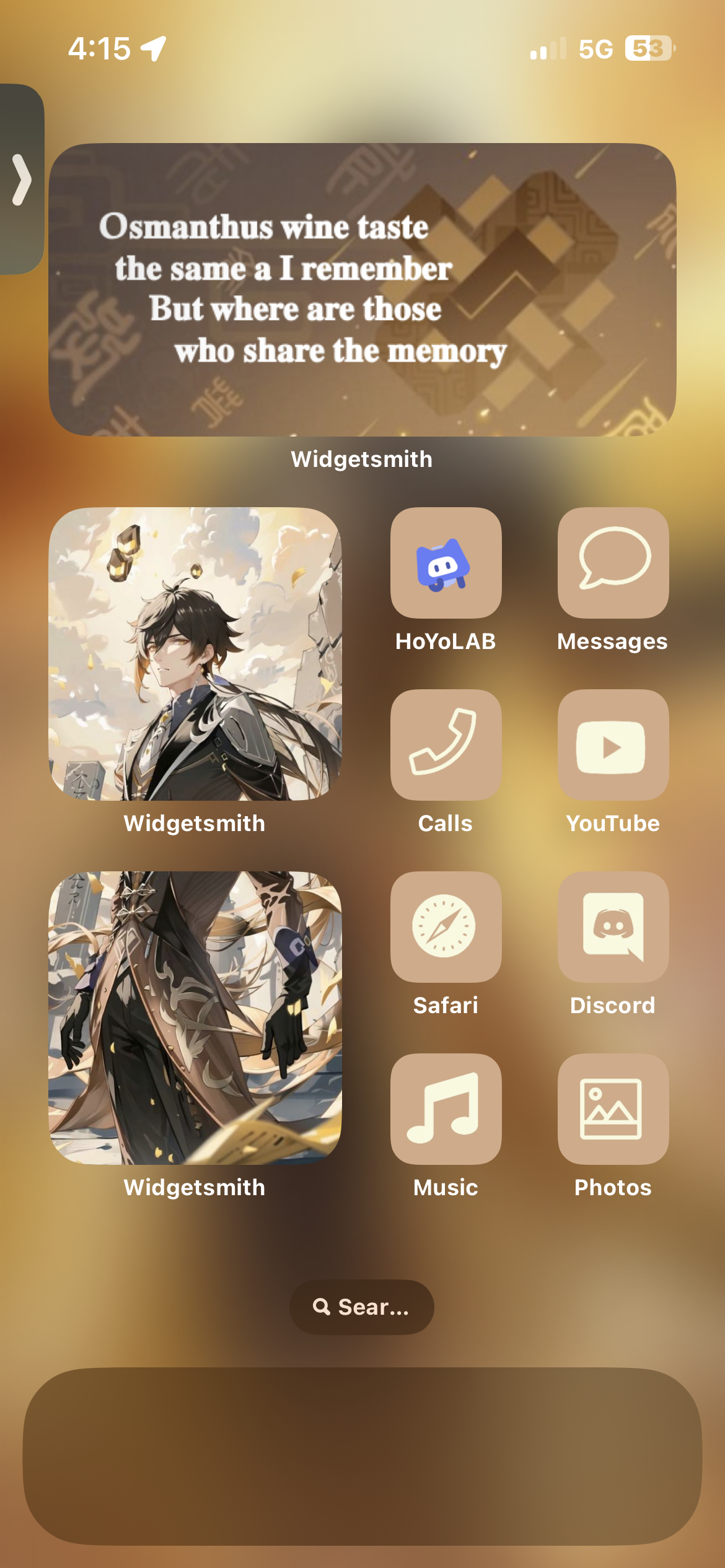Screen dimensions: 725x1568
Task: Open Safari browser
Action: click(x=446, y=927)
